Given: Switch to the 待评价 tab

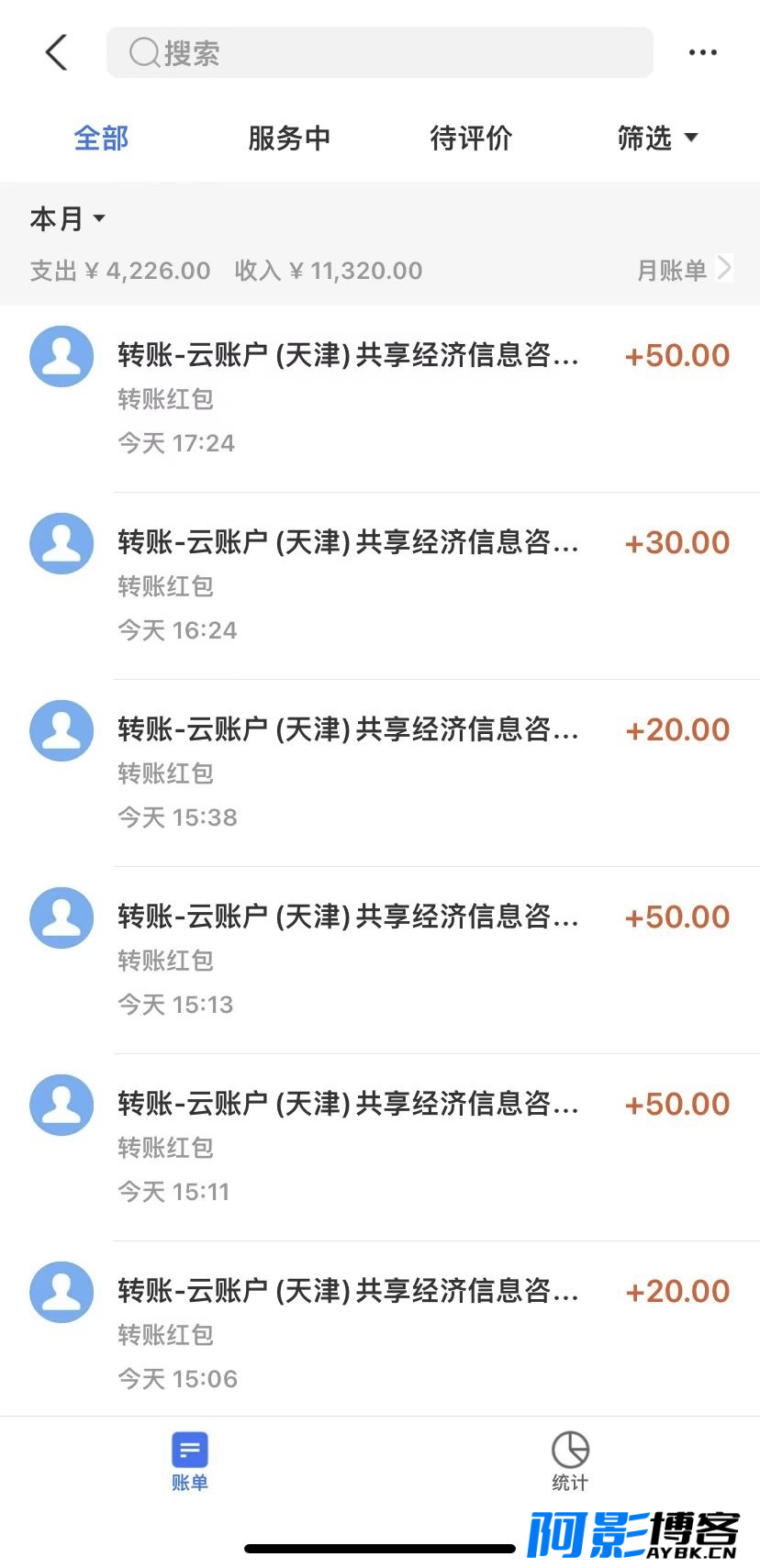Looking at the screenshot, I should click(x=471, y=139).
